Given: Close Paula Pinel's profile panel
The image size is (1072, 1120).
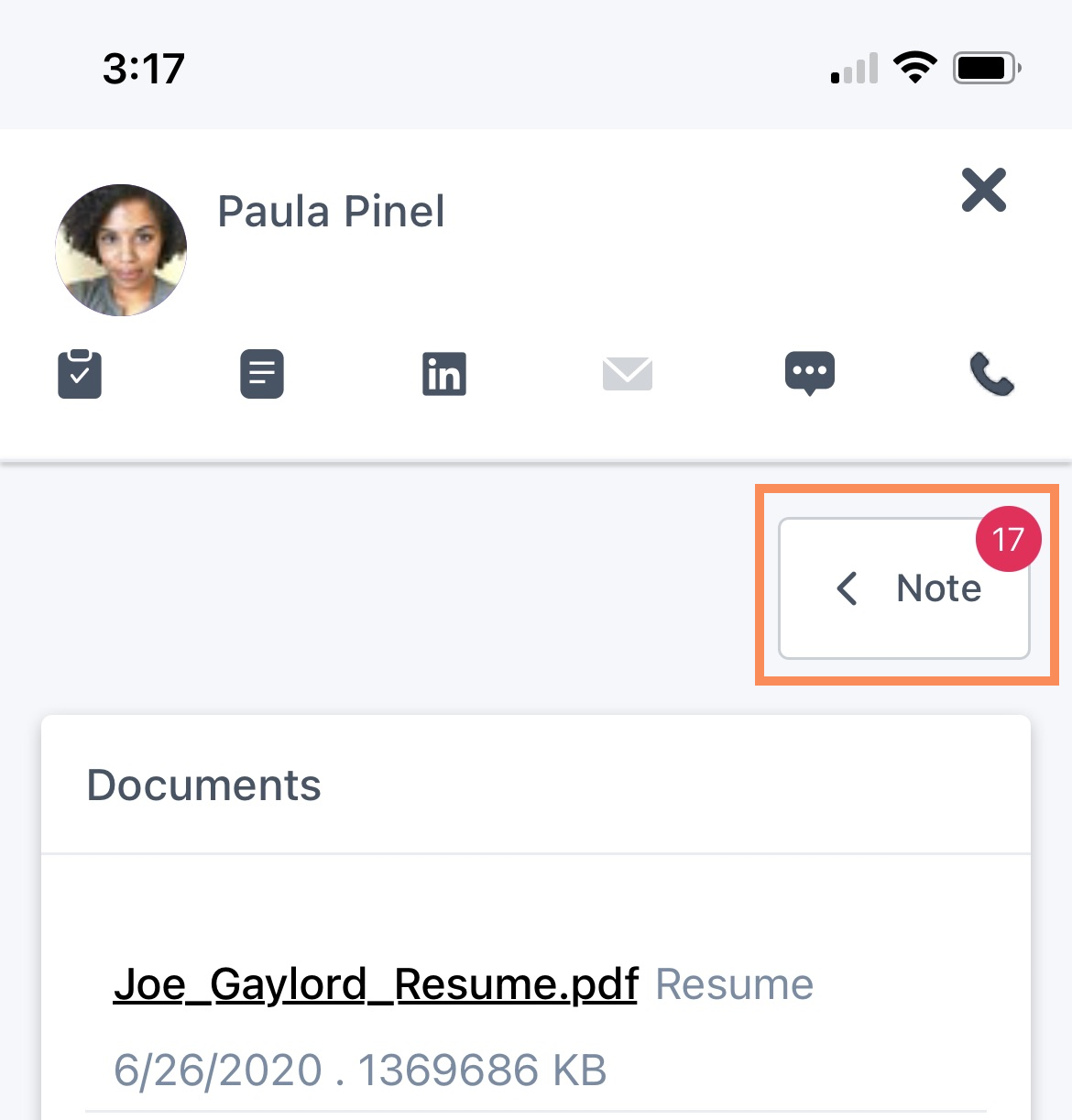Looking at the screenshot, I should point(984,190).
